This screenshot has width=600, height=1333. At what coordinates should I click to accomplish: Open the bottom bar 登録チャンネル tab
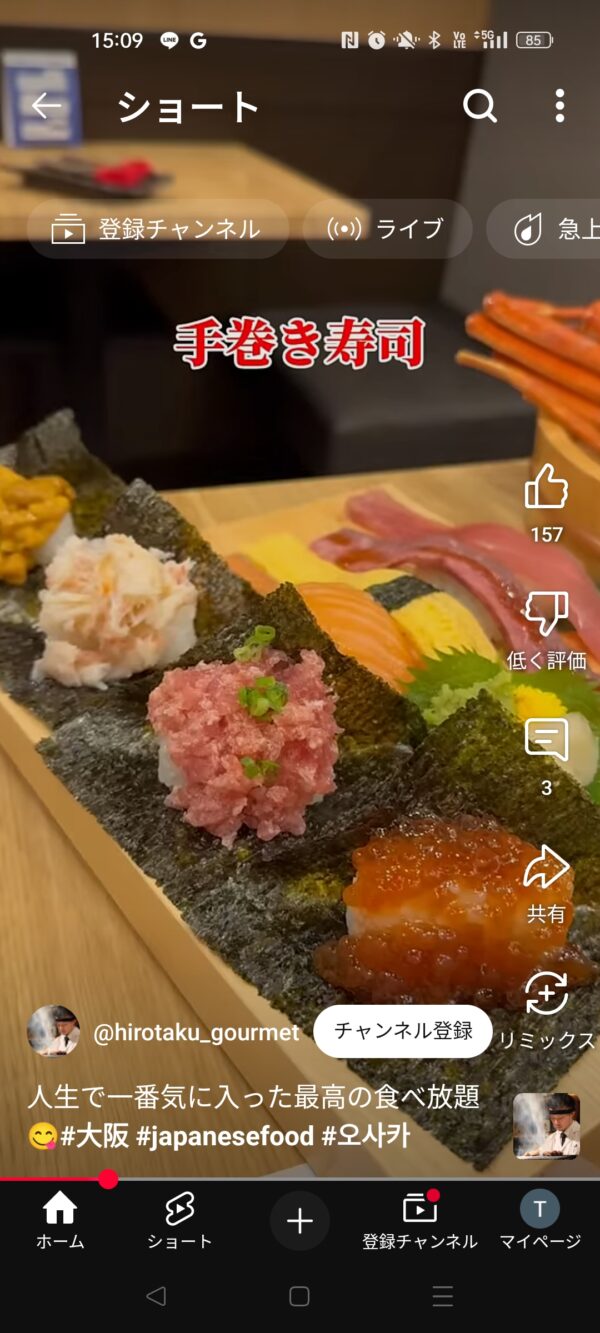[420, 1220]
